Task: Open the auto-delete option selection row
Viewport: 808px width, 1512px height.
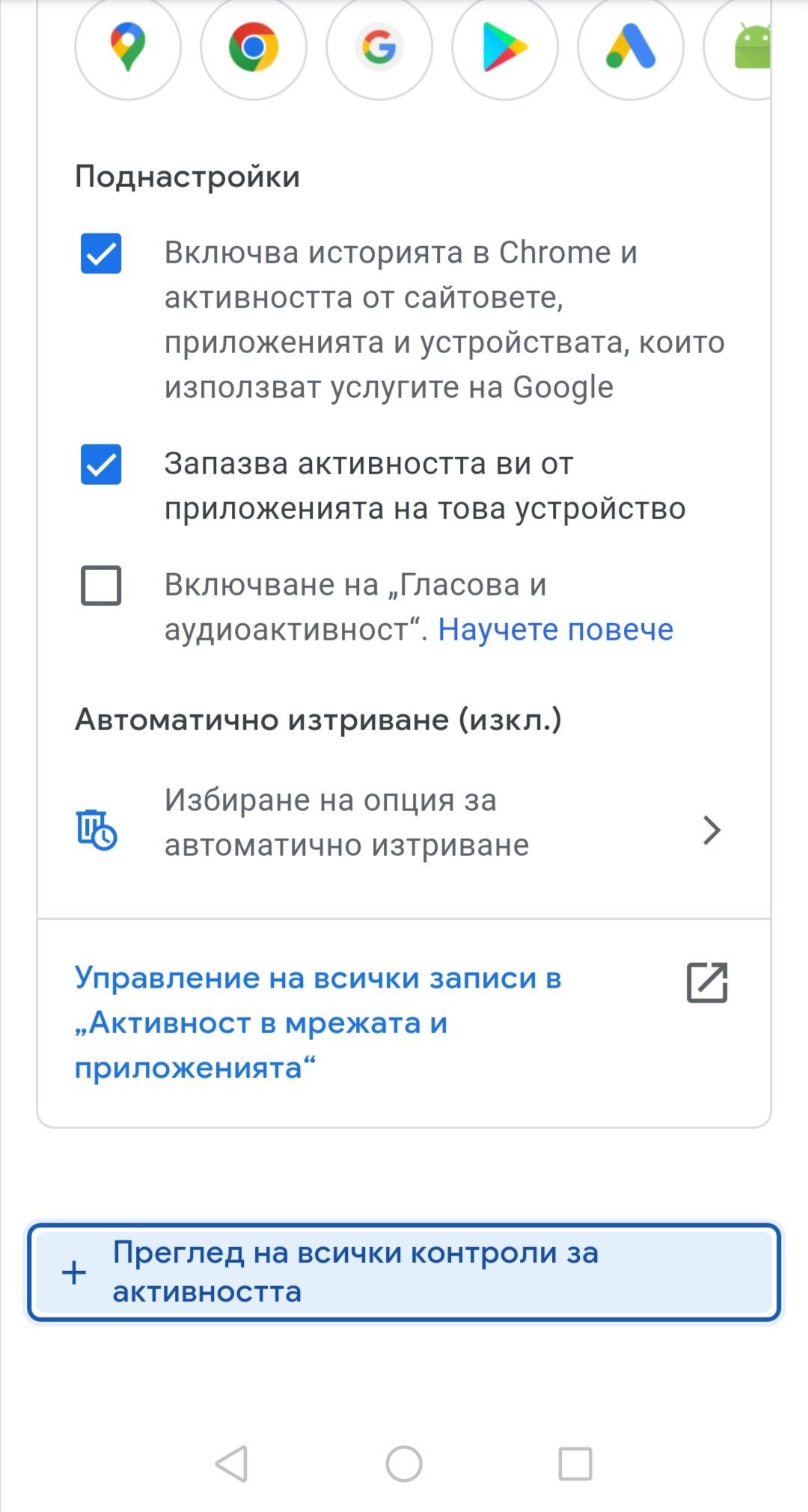Action: click(x=404, y=823)
